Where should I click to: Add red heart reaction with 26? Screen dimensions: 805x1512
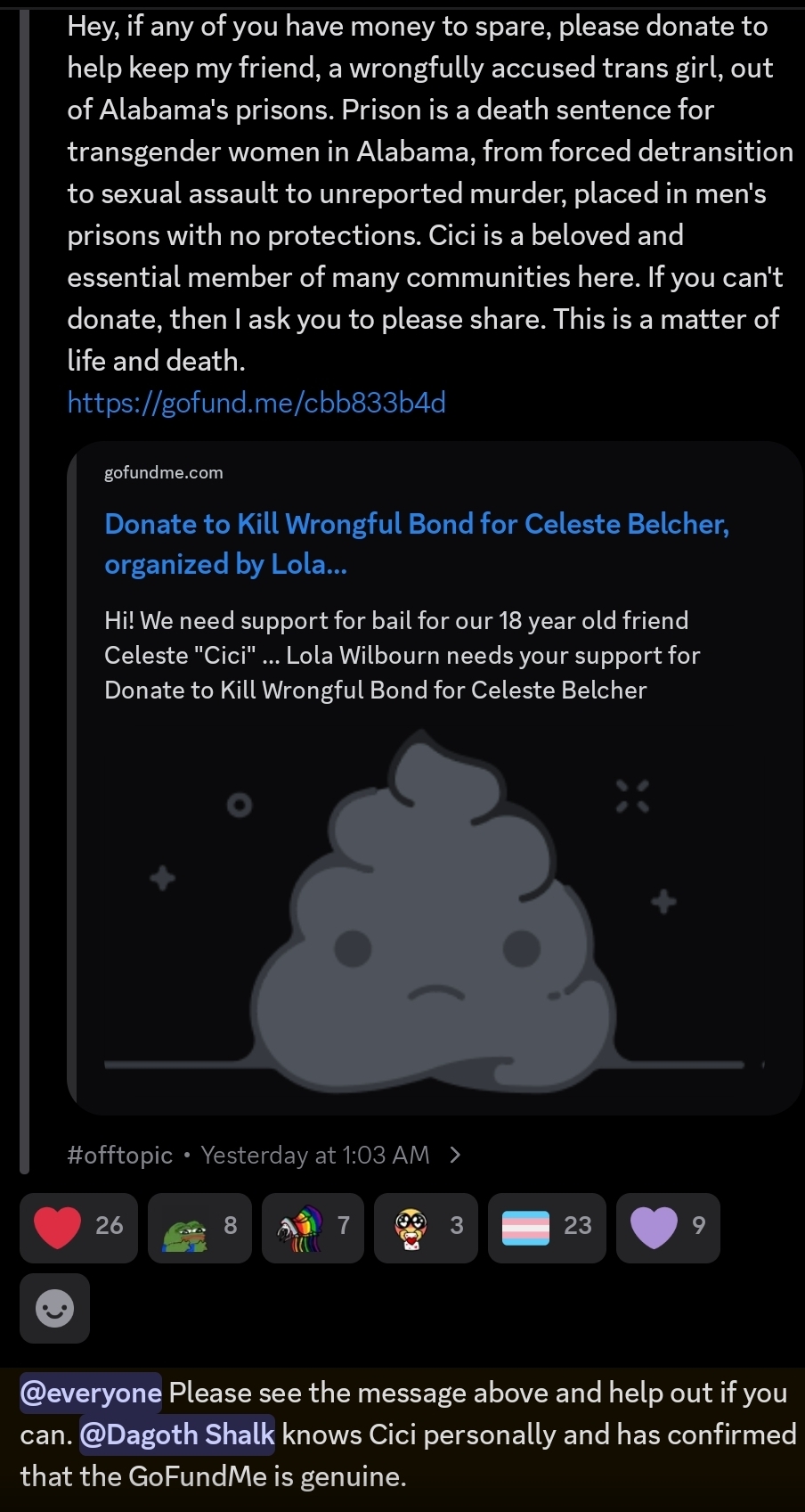pos(78,1227)
